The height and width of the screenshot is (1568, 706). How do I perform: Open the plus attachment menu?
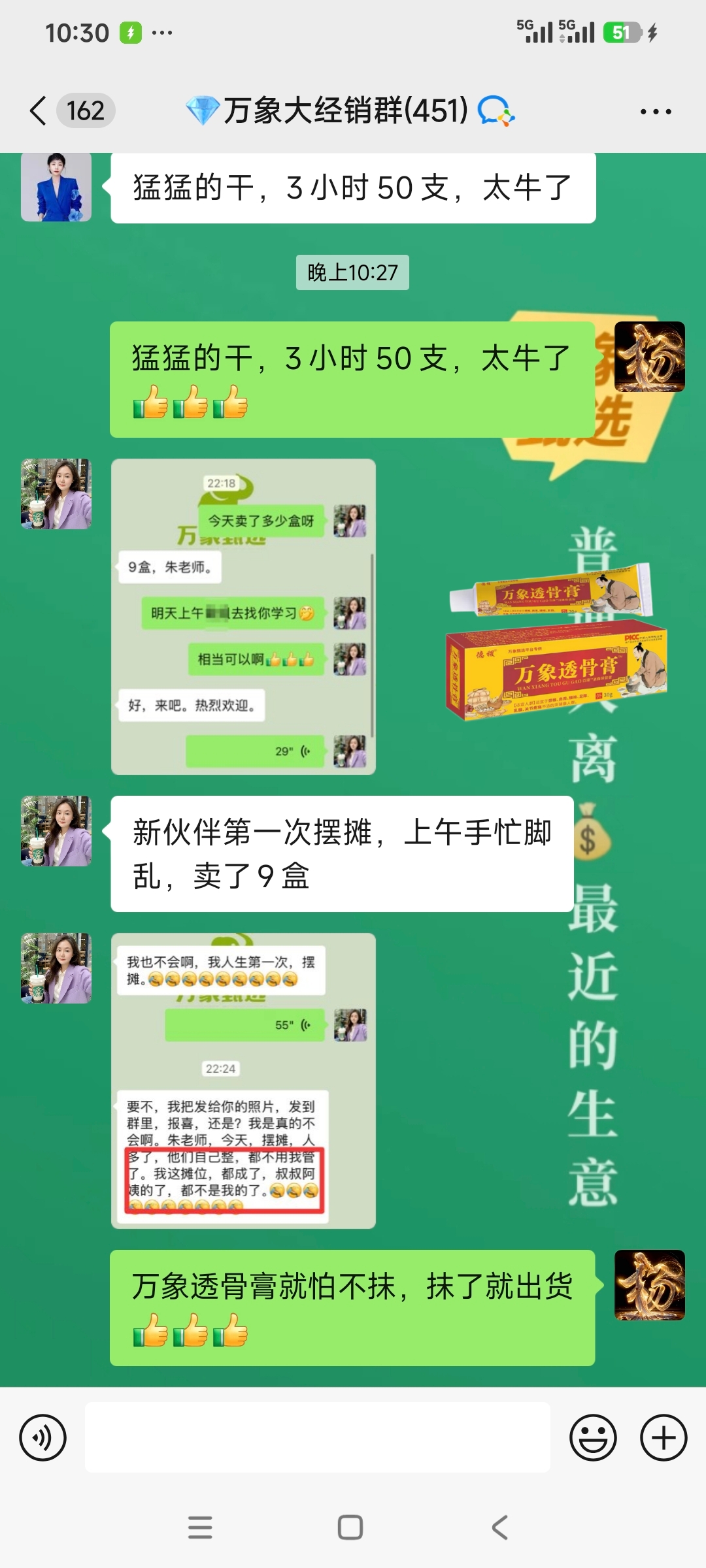663,1438
